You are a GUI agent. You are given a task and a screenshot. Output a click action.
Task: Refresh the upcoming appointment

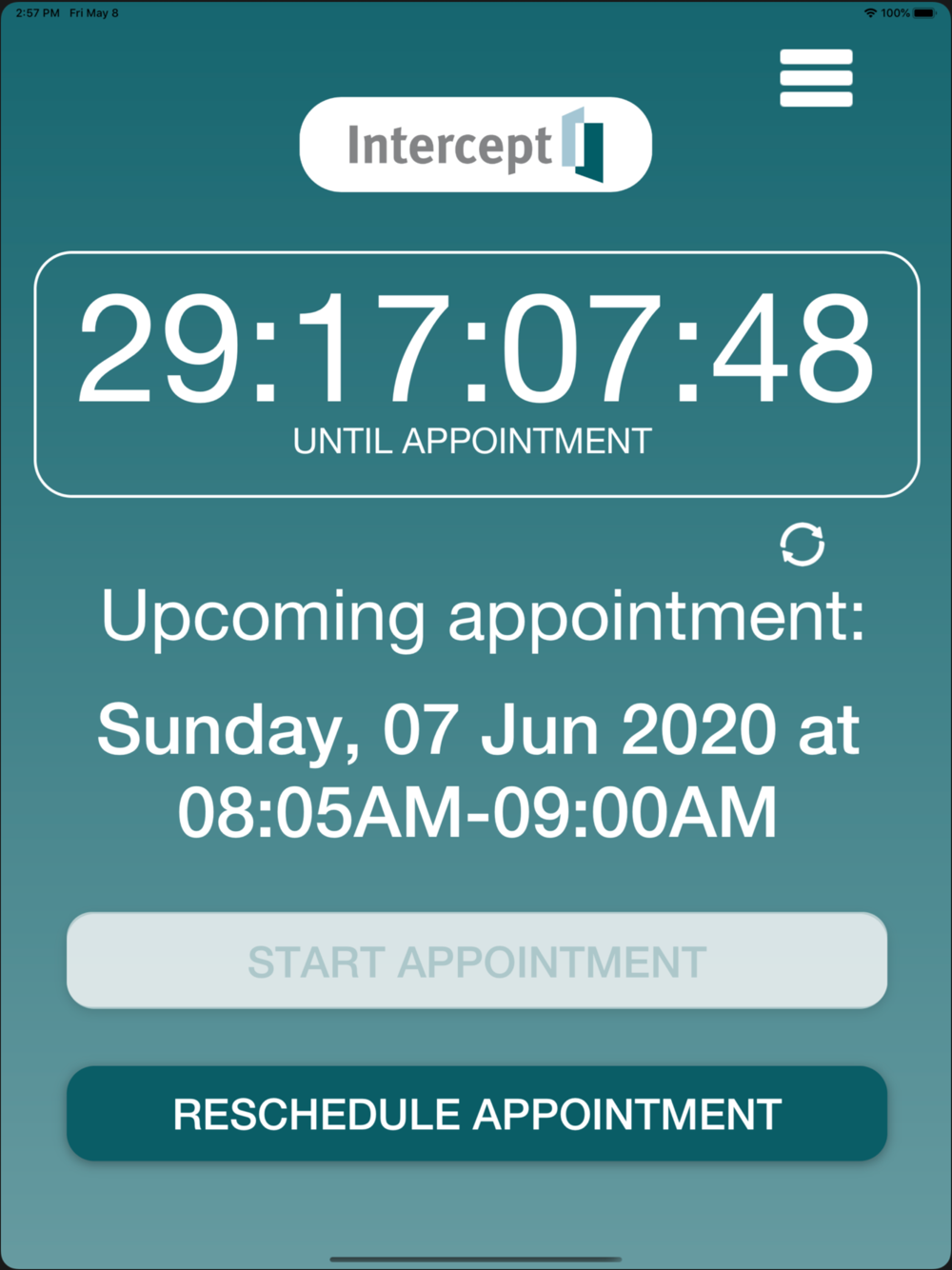point(802,545)
